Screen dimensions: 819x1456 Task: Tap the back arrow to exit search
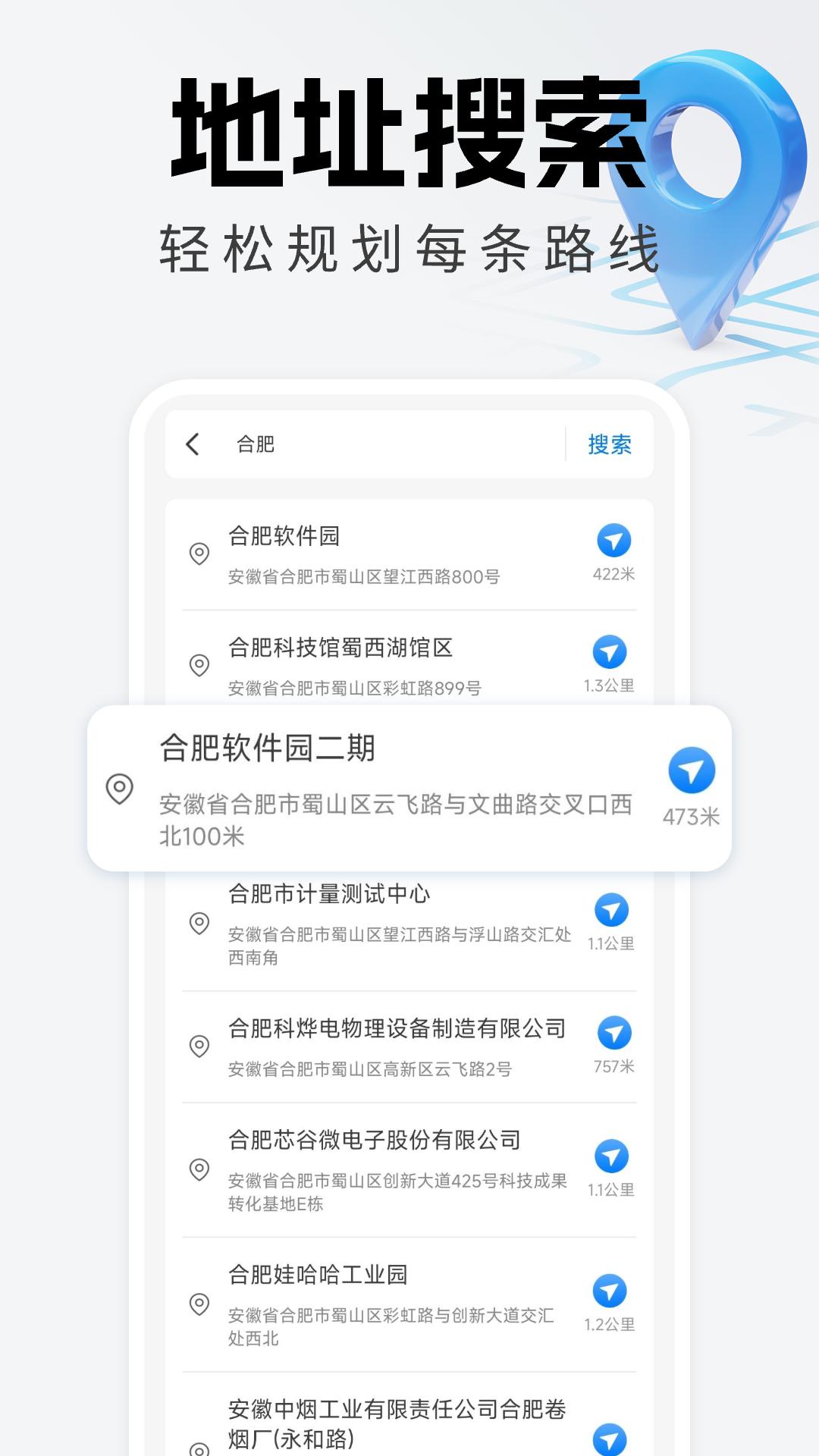(192, 444)
